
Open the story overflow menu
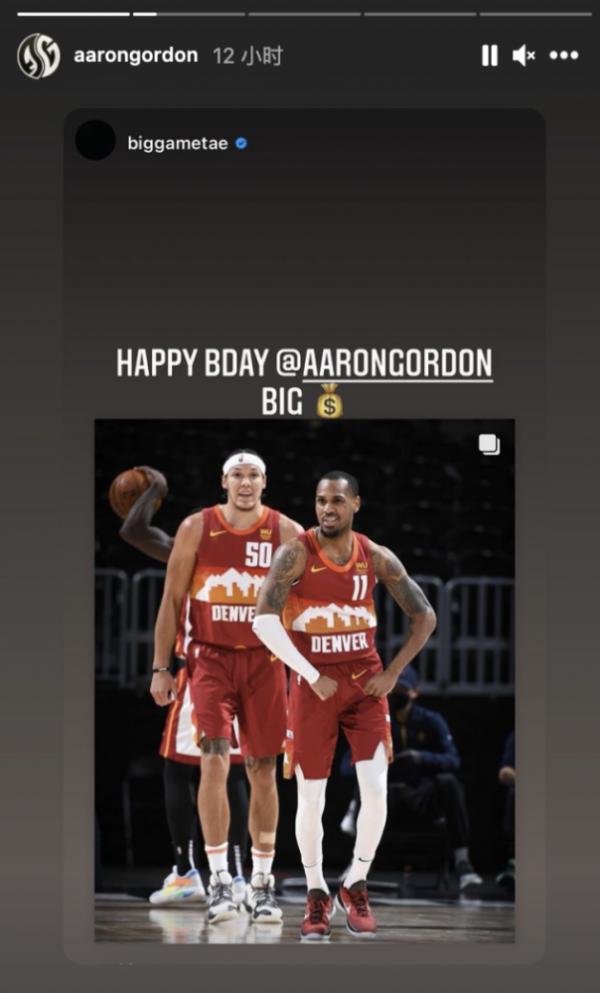pos(564,56)
